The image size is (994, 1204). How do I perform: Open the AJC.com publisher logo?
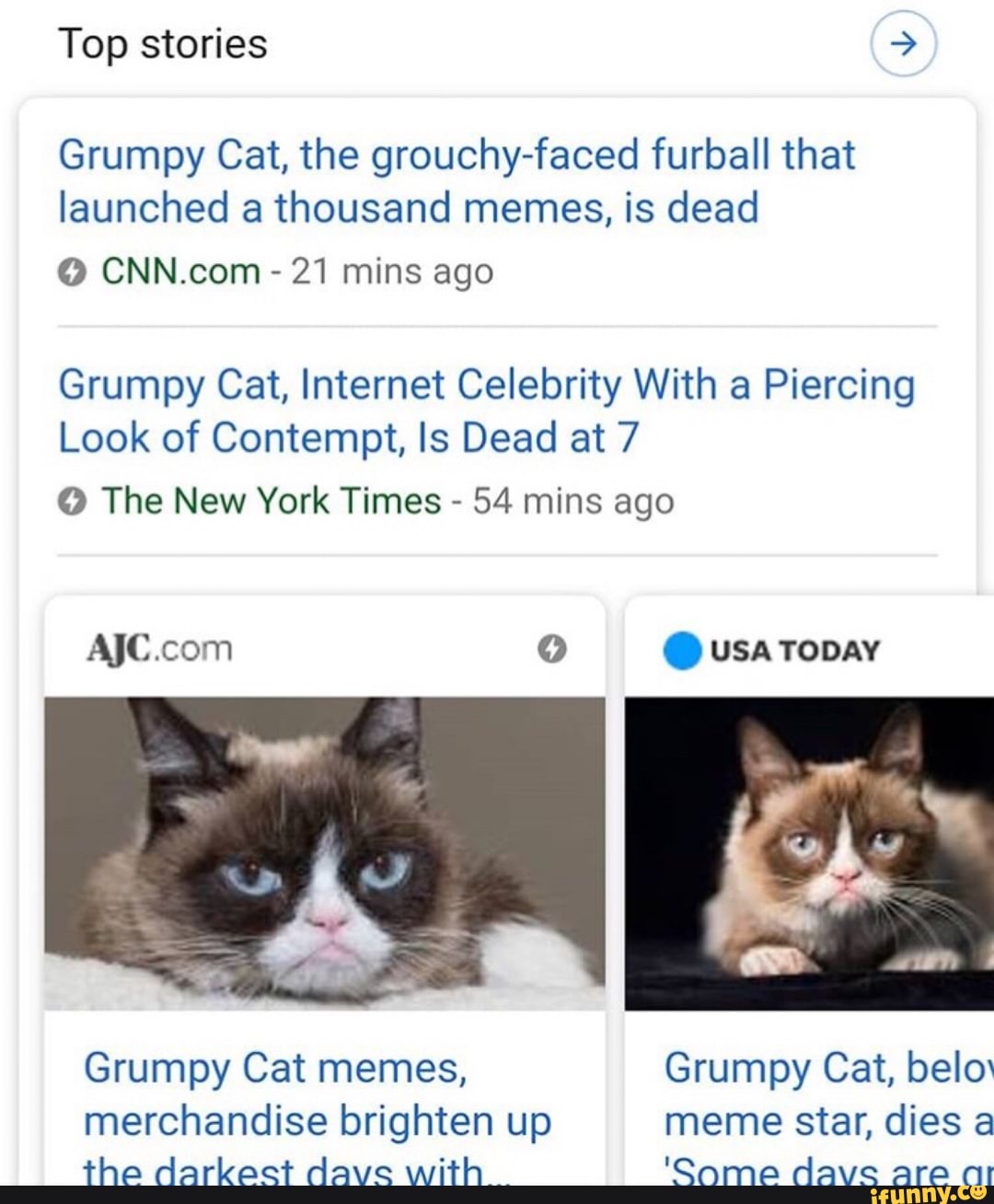[x=158, y=648]
